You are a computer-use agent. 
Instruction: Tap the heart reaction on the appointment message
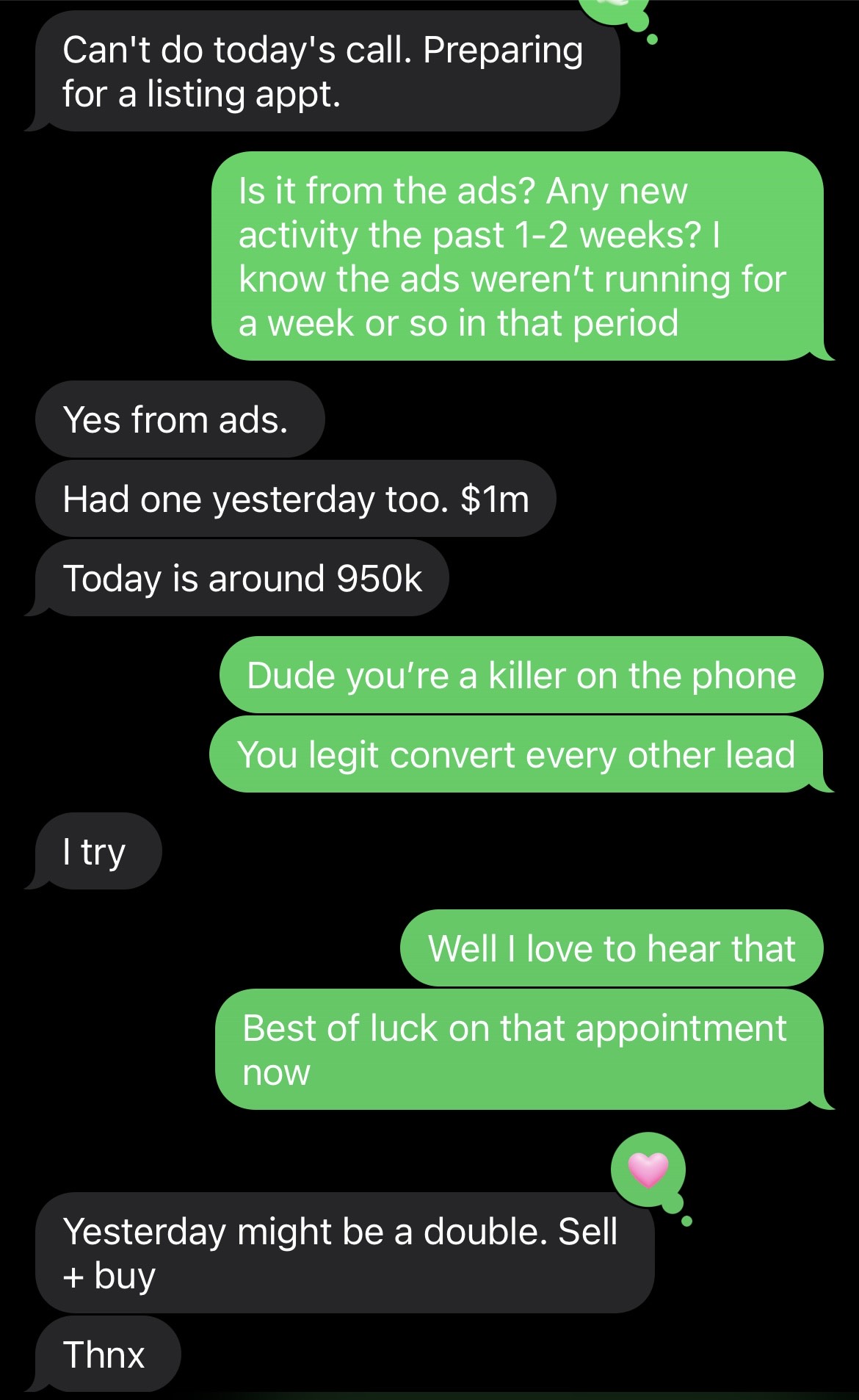click(648, 1170)
